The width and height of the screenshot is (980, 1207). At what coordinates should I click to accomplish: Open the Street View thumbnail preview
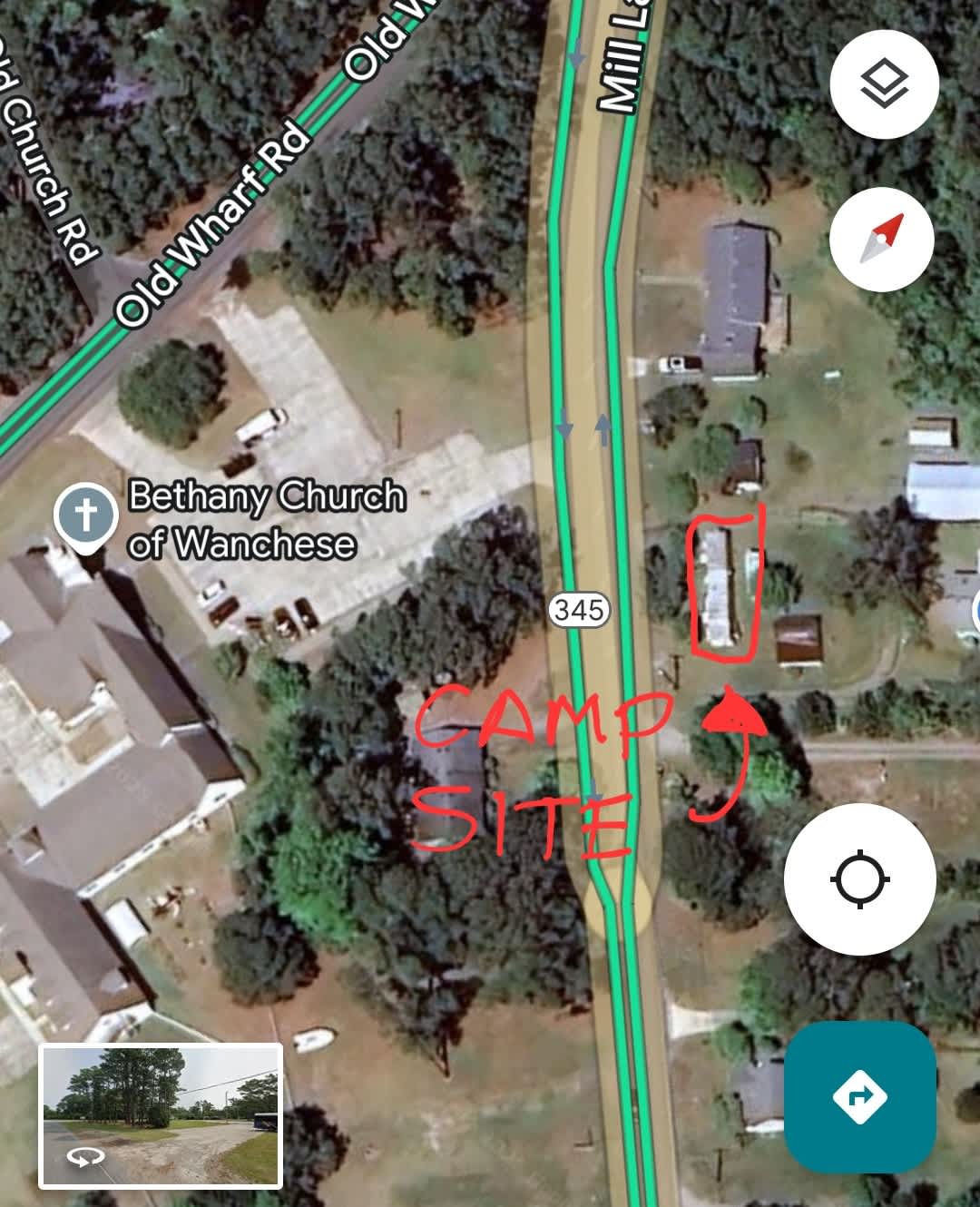click(159, 1117)
